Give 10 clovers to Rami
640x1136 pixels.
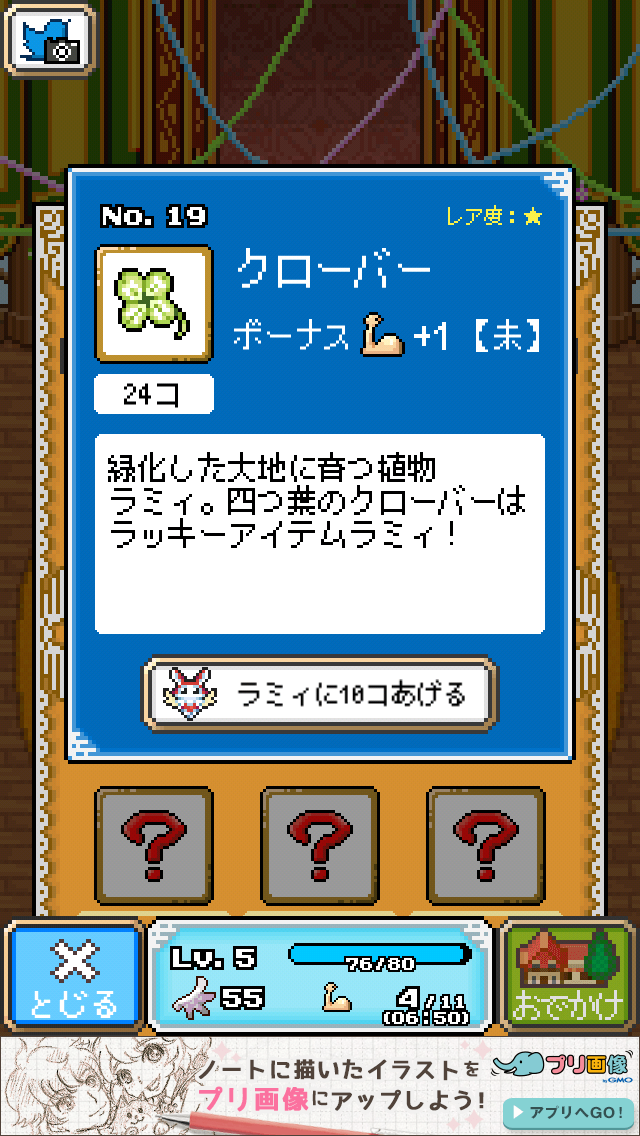319,692
